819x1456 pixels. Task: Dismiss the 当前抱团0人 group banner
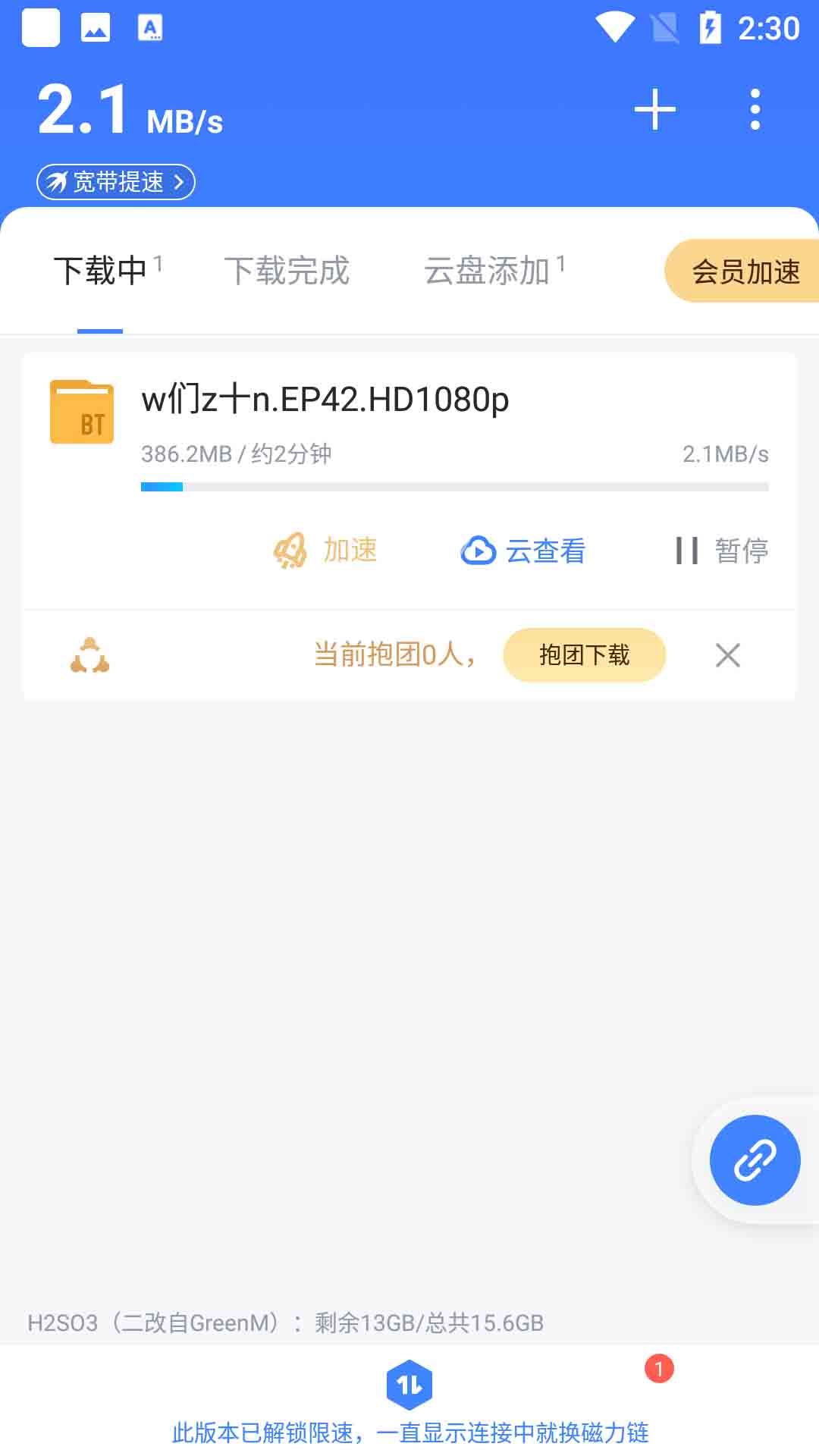728,655
